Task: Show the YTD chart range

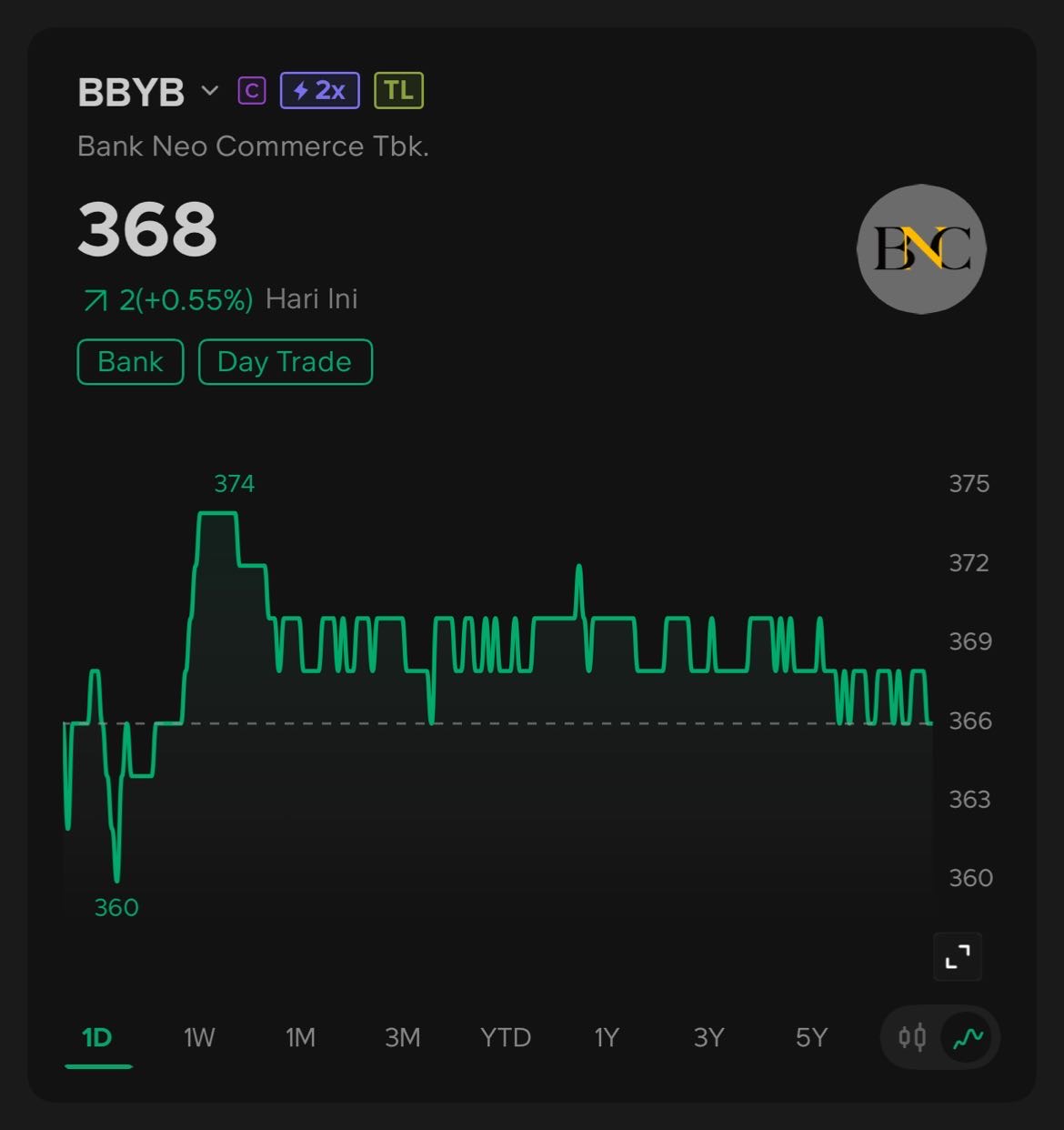Action: pyautogui.click(x=505, y=1037)
